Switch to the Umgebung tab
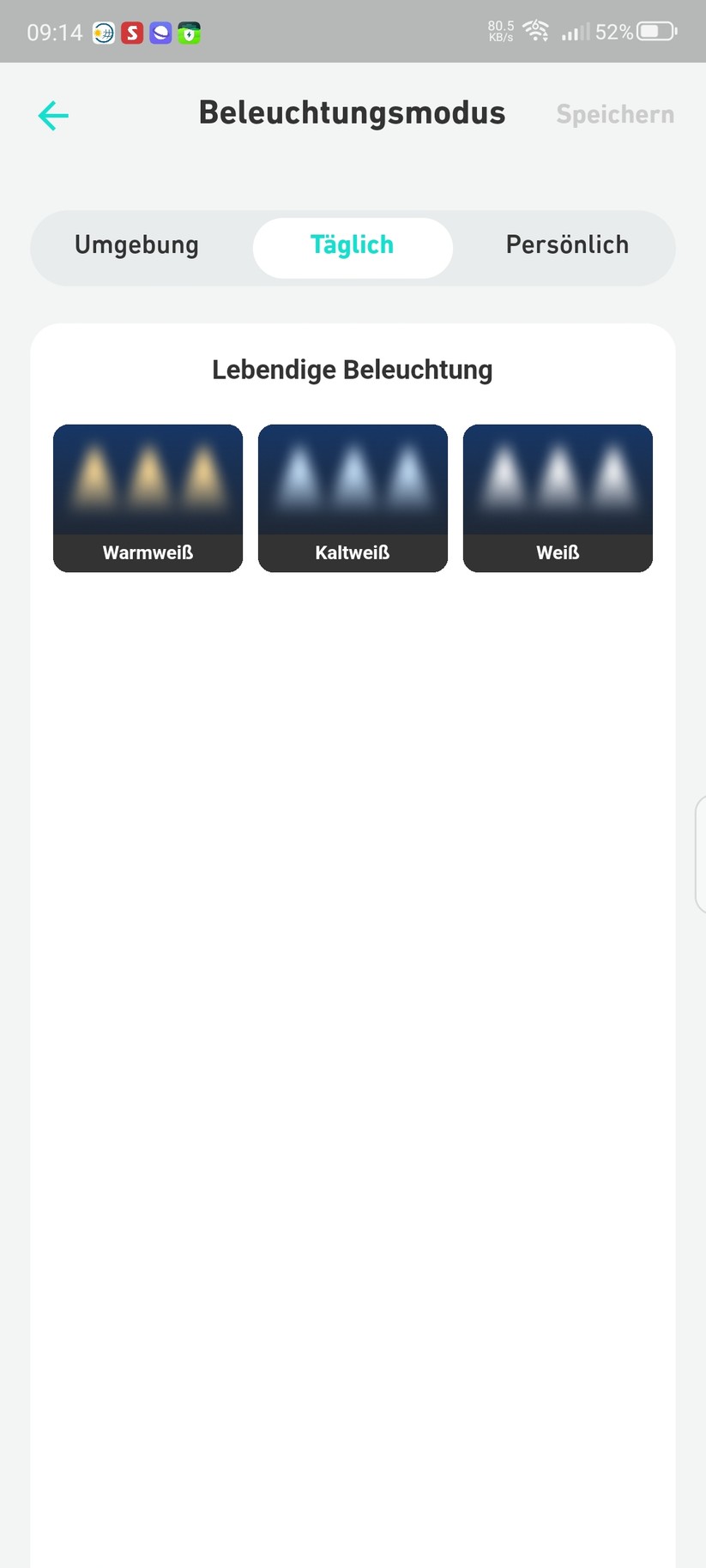Image resolution: width=706 pixels, height=1568 pixels. (136, 245)
